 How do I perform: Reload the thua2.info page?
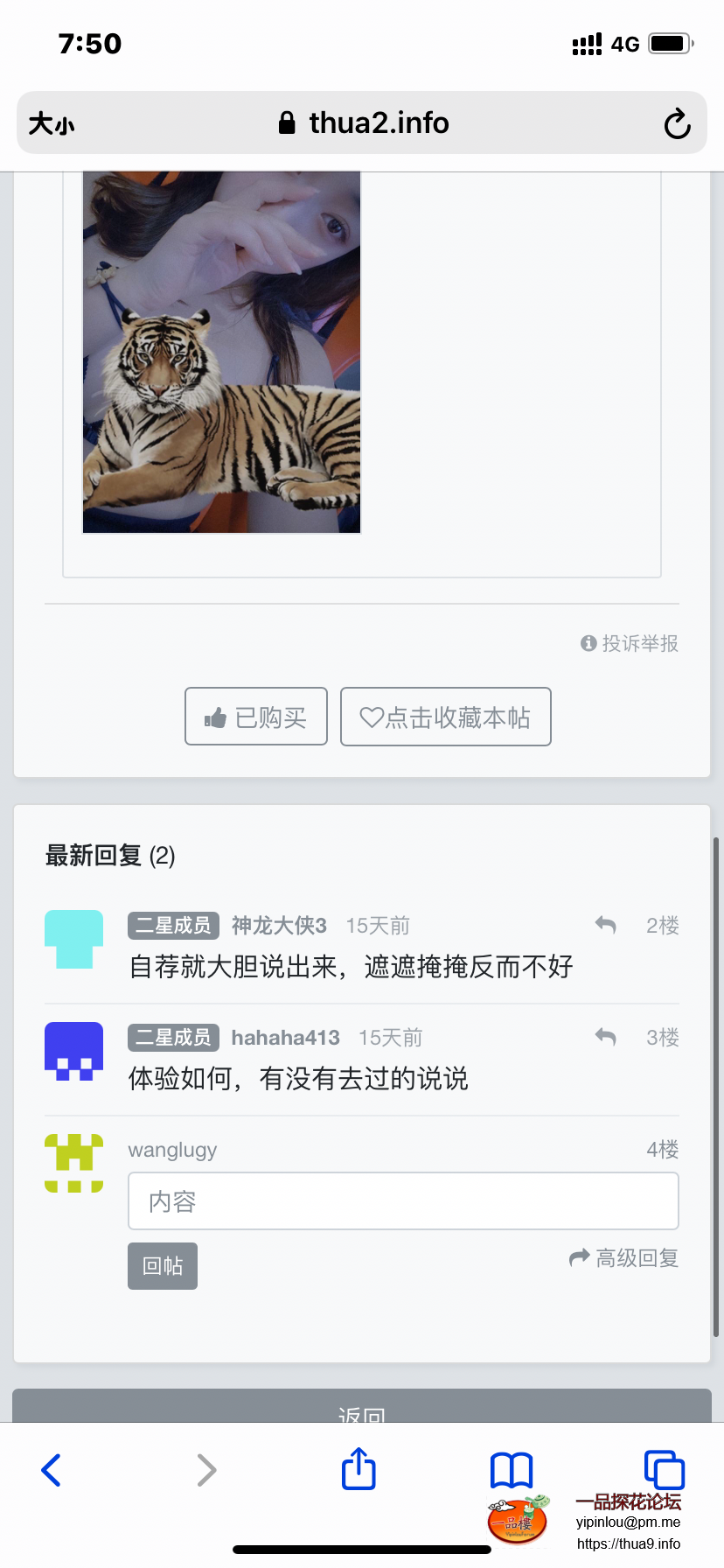click(x=678, y=123)
